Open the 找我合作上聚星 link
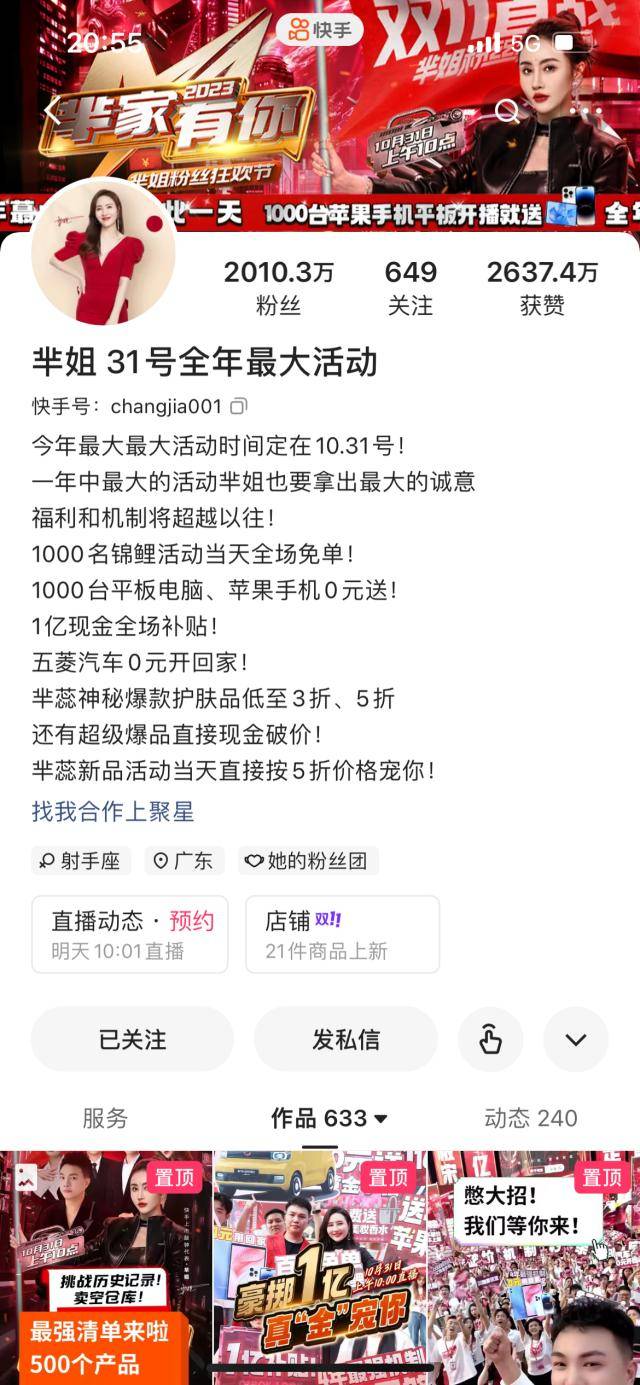 (x=112, y=811)
